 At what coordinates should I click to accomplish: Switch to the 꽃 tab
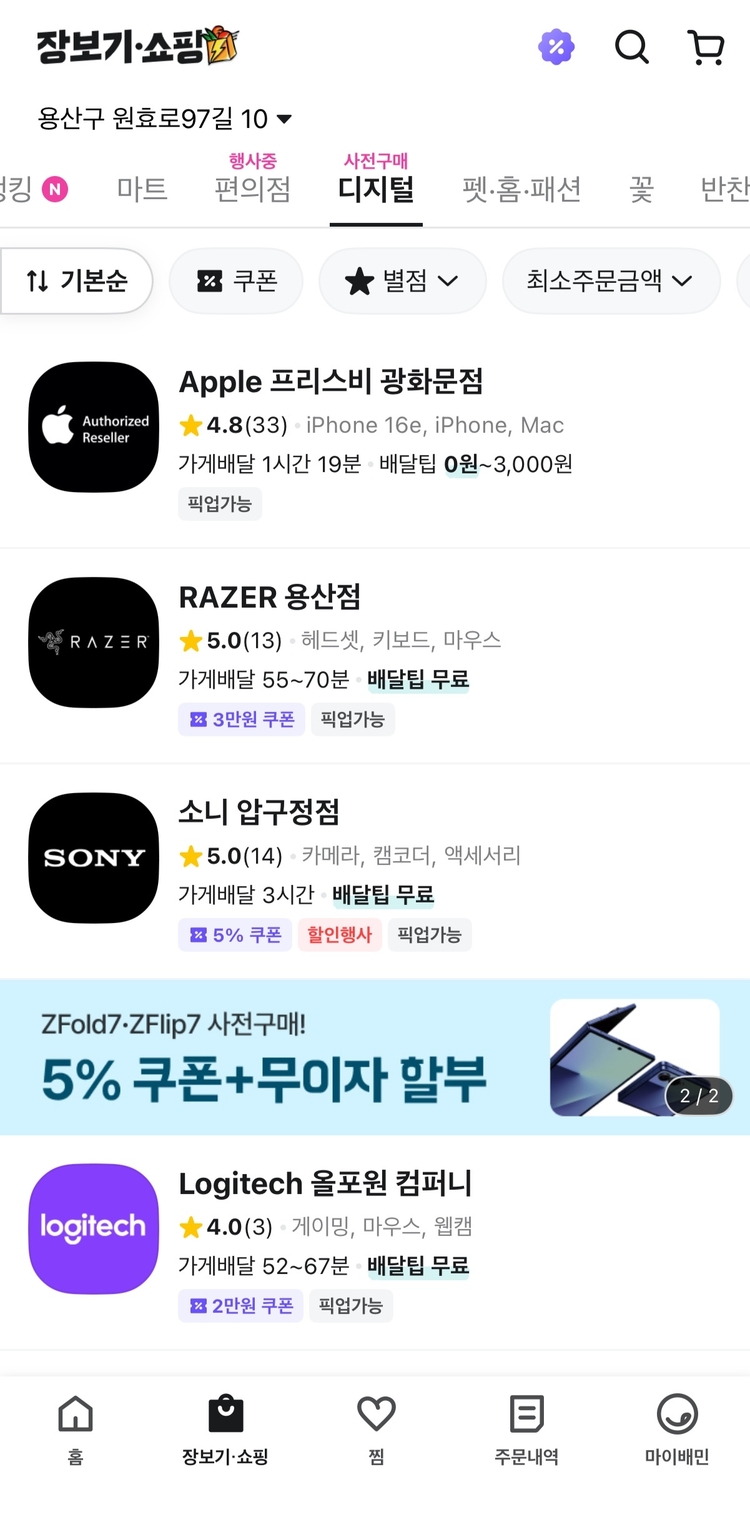(x=641, y=189)
